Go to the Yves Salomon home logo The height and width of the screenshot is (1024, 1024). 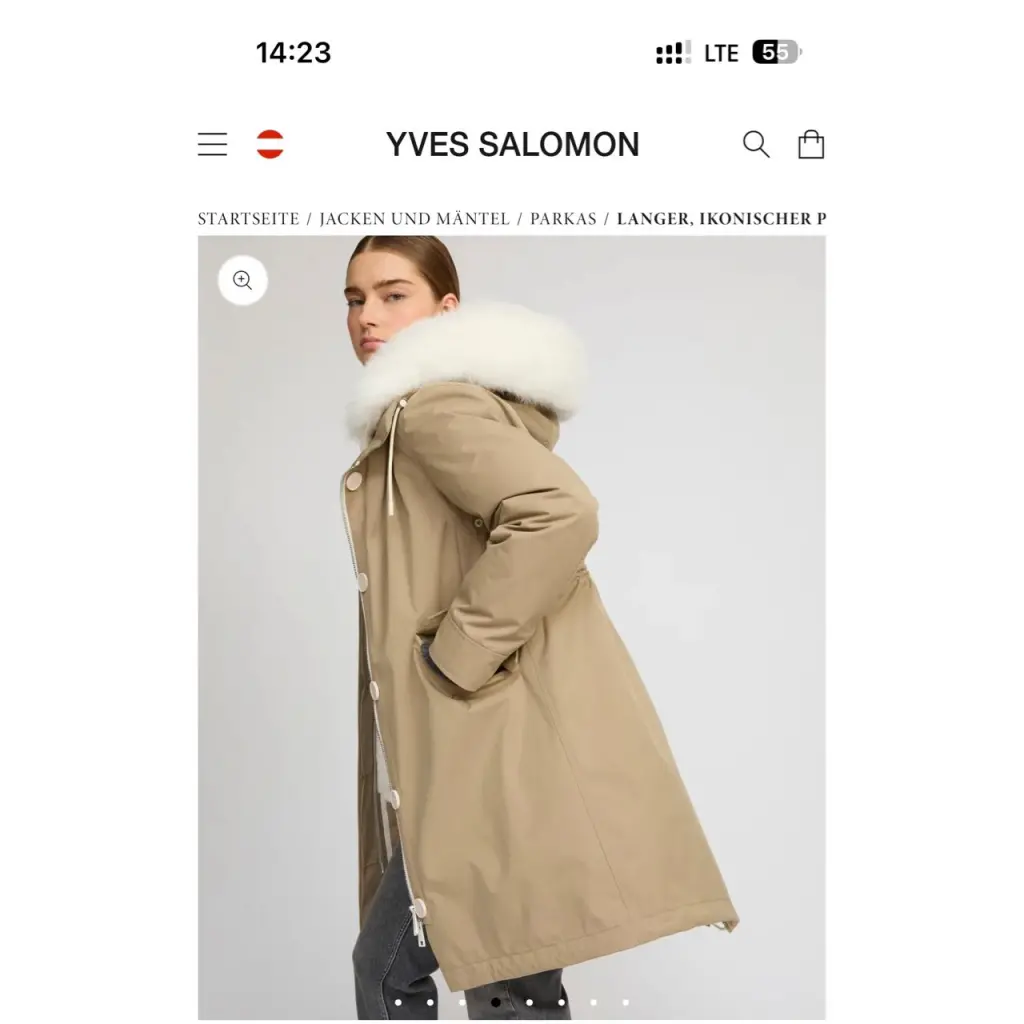coord(512,145)
